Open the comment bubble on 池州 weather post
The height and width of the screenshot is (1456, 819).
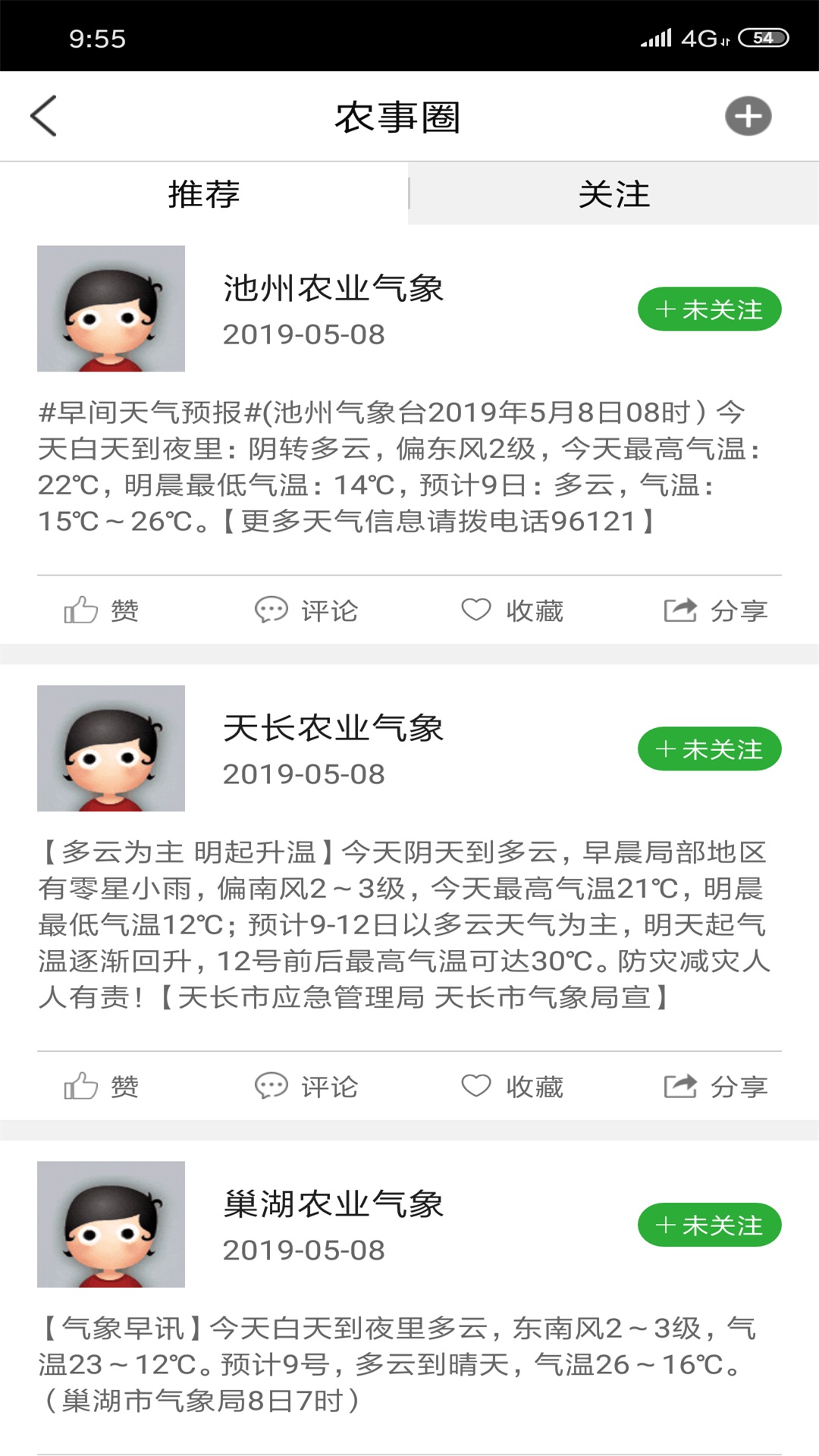point(271,609)
